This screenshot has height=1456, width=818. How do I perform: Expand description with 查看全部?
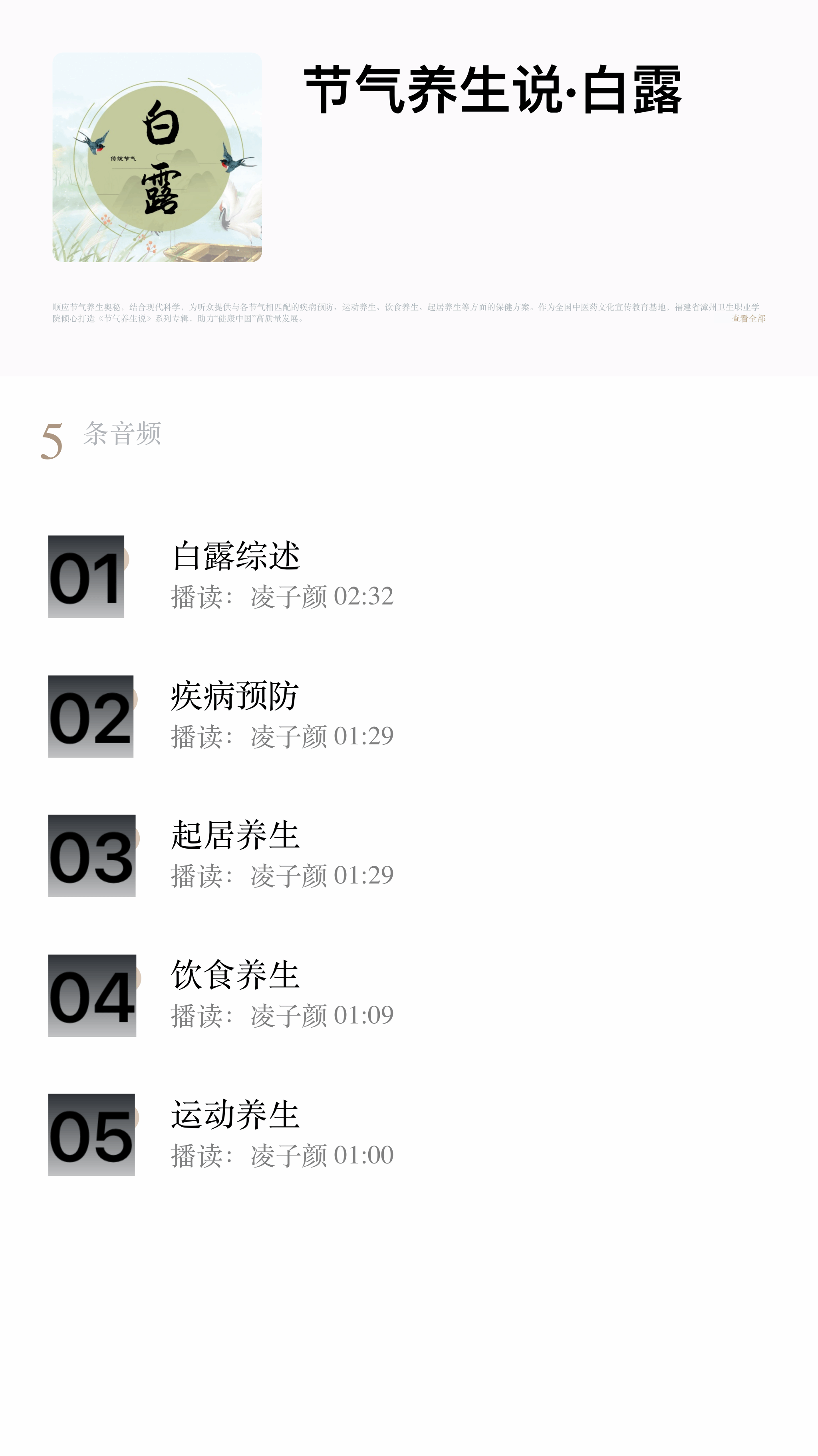[x=748, y=319]
